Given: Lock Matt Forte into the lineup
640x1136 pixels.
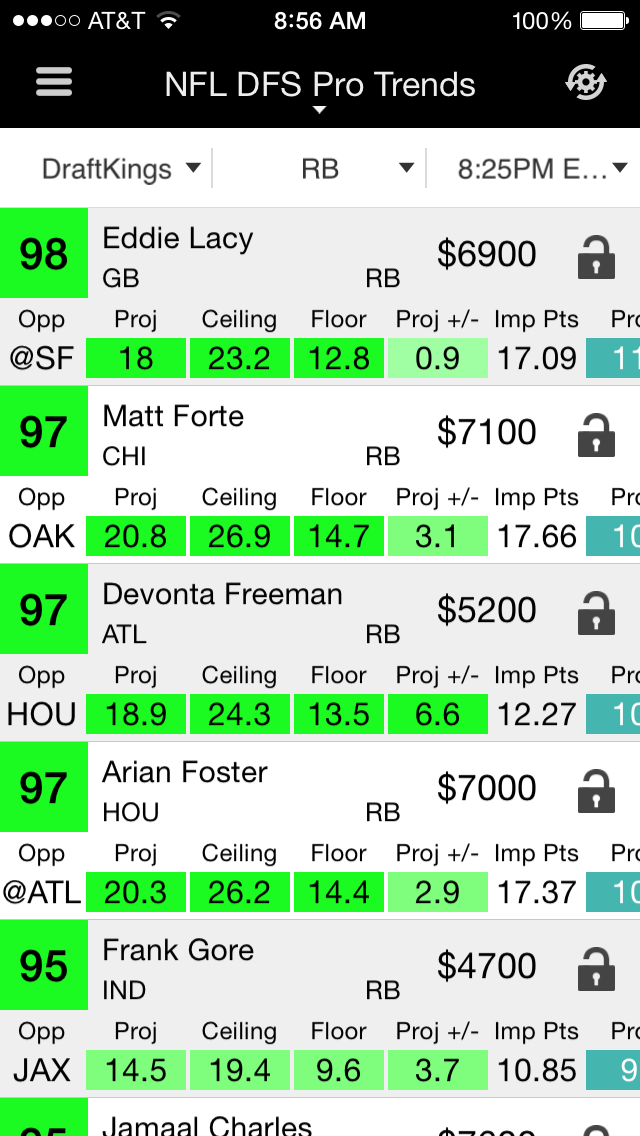Looking at the screenshot, I should [x=596, y=435].
